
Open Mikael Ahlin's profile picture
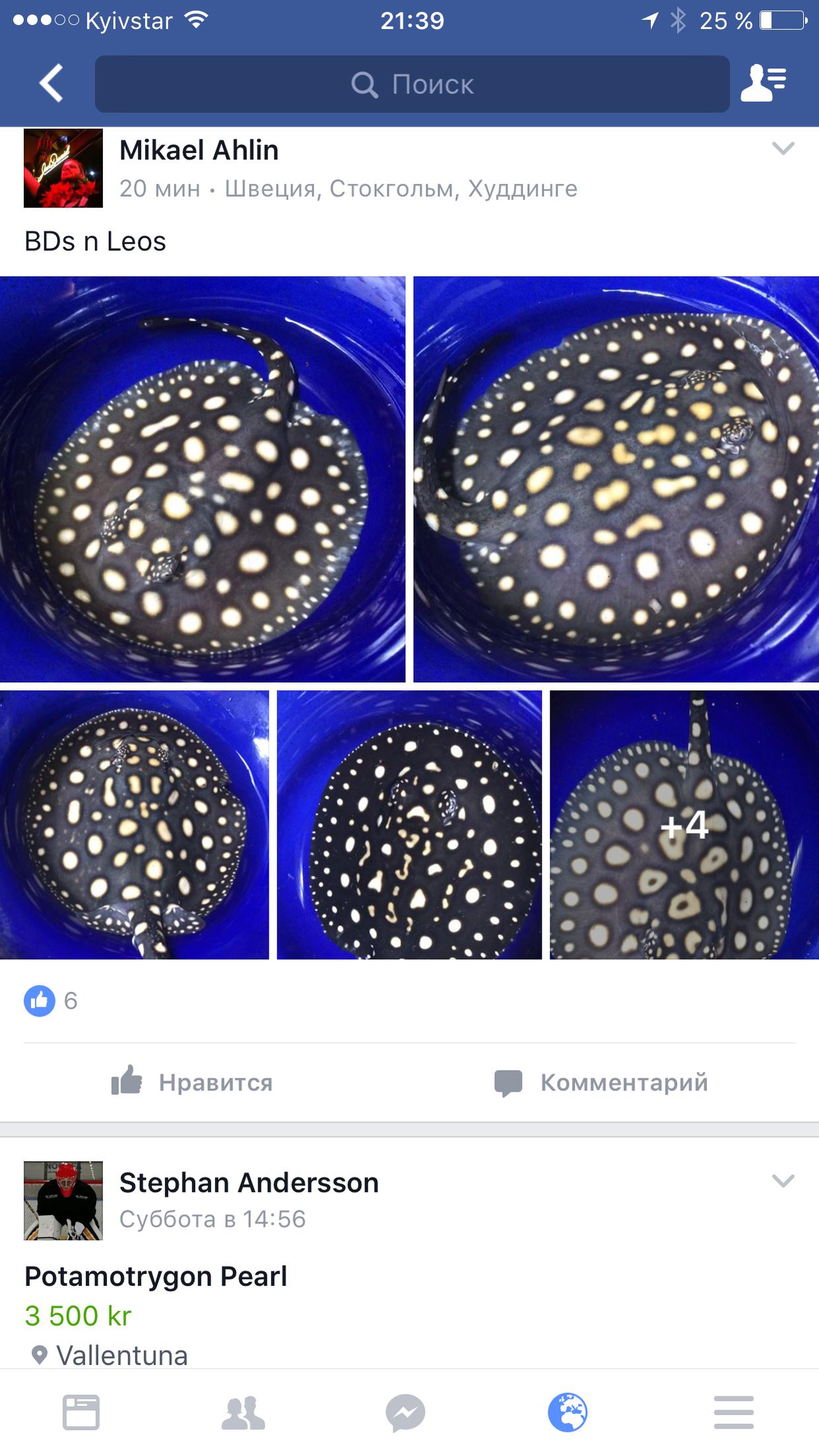[x=63, y=168]
